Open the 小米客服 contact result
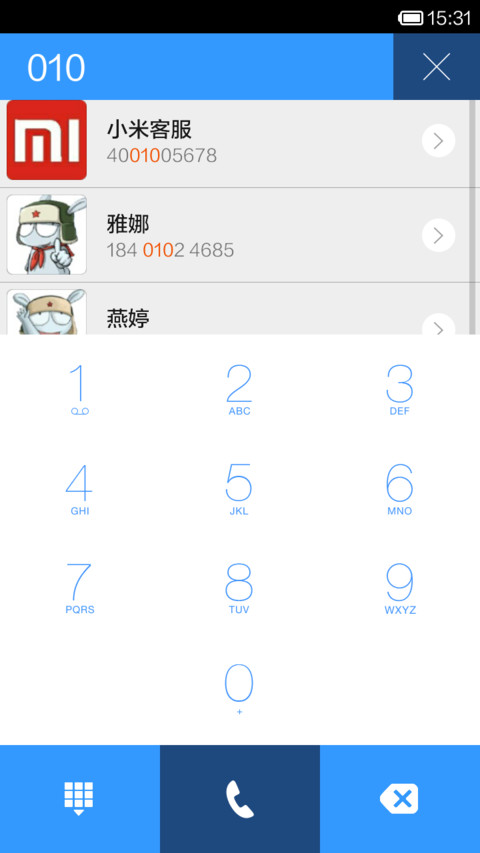The width and height of the screenshot is (480, 853). point(235,141)
